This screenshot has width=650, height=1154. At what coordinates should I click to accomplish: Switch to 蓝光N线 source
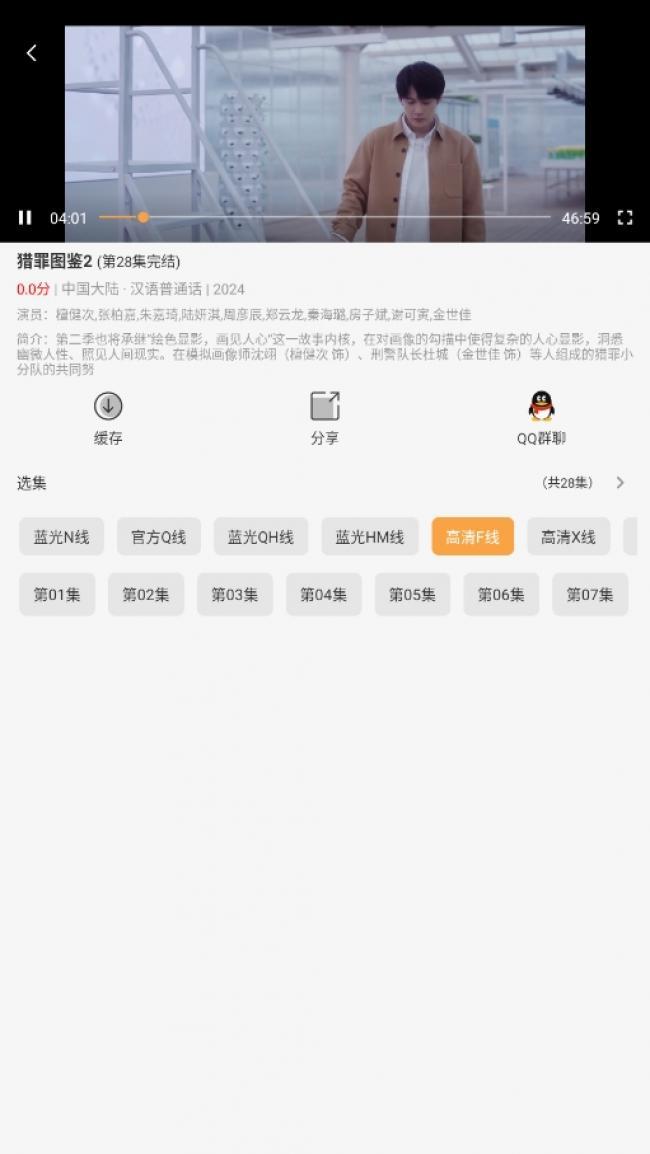point(61,537)
